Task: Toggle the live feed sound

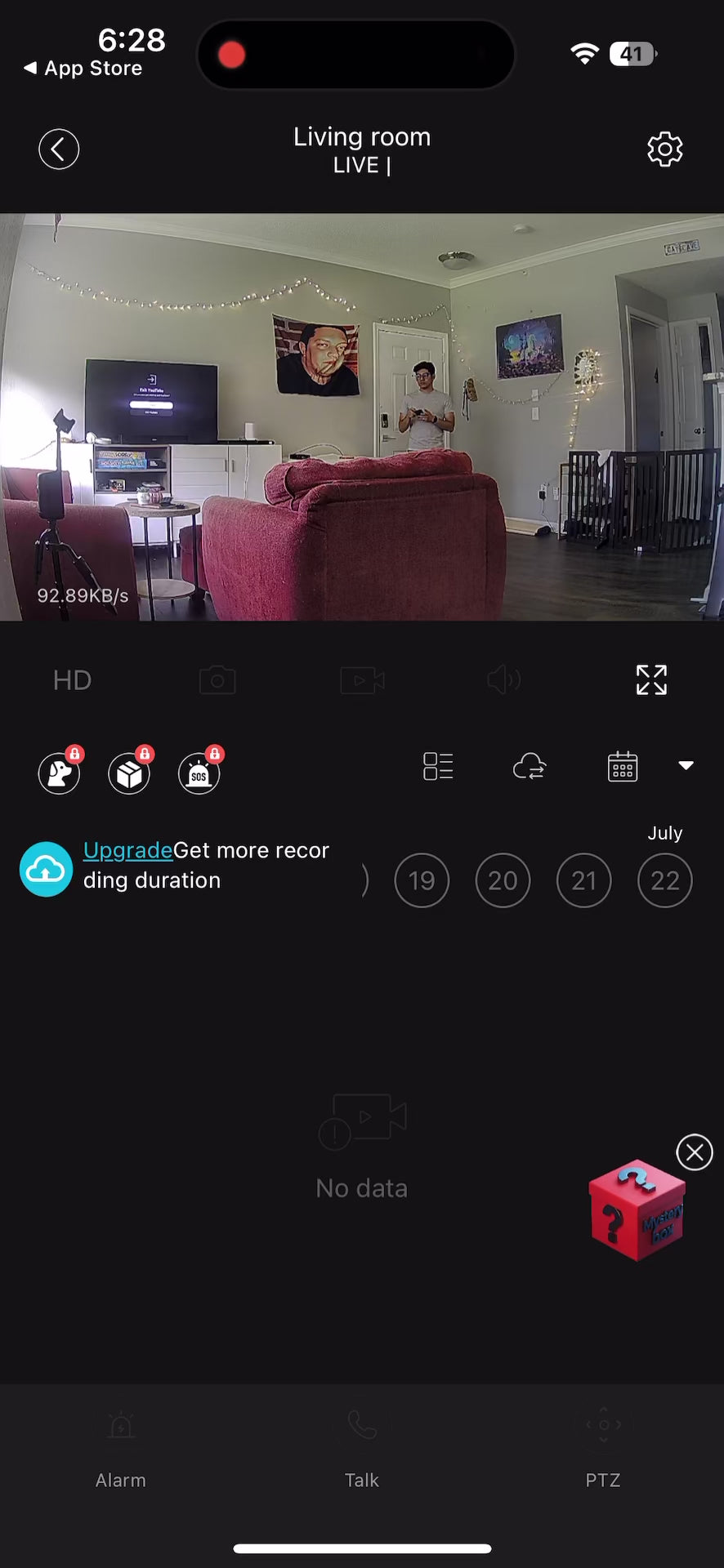Action: pos(503,680)
